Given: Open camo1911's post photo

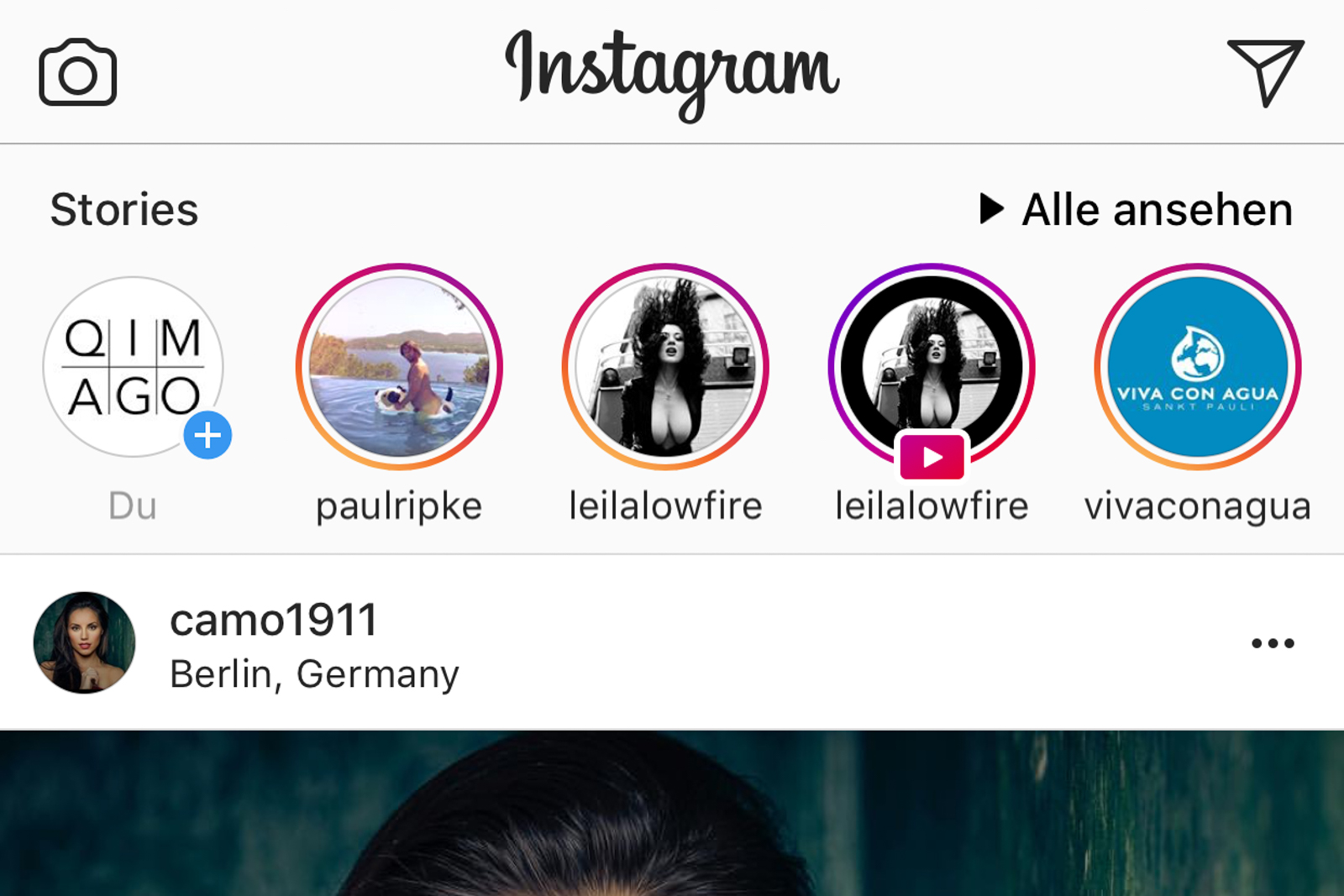Looking at the screenshot, I should coord(672,813).
